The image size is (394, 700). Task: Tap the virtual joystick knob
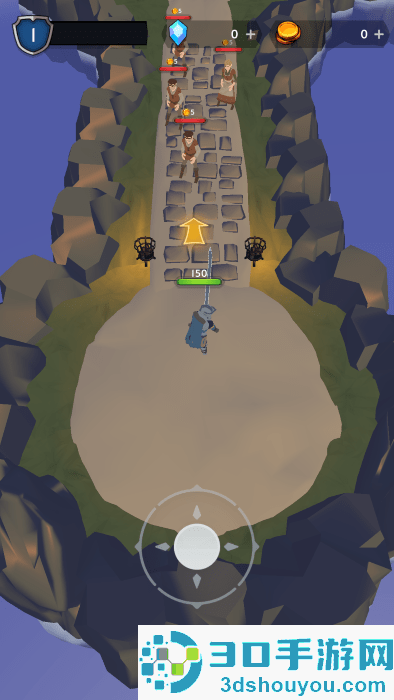click(197, 547)
